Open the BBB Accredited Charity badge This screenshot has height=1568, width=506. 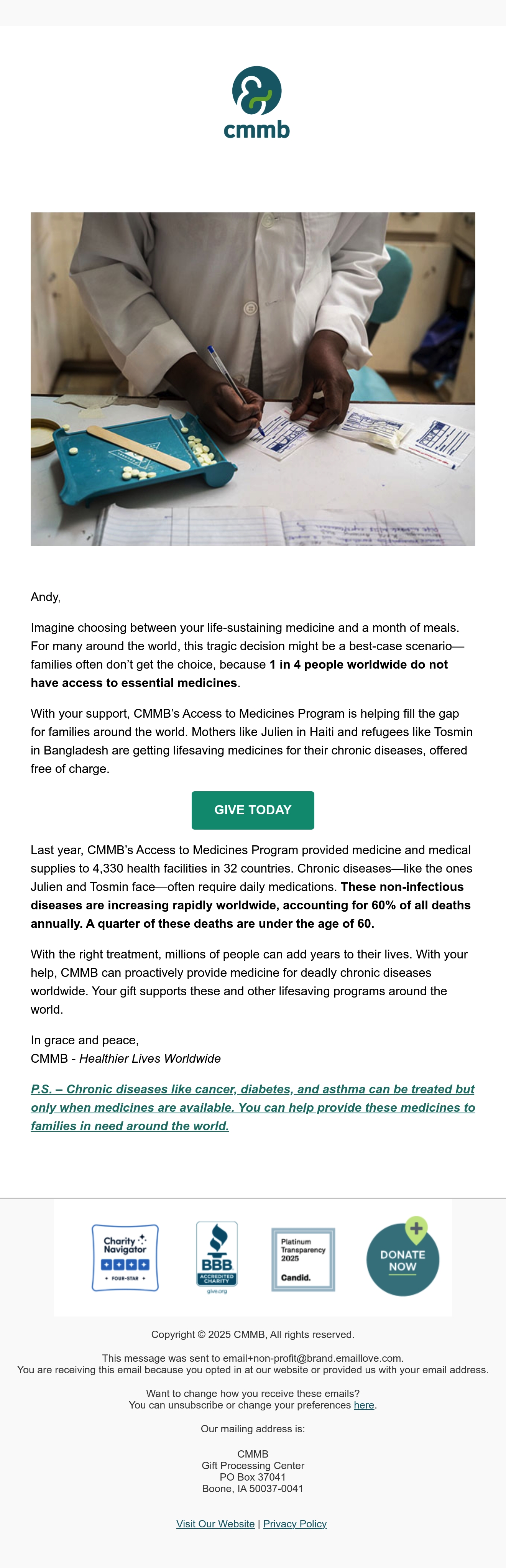(x=217, y=1257)
